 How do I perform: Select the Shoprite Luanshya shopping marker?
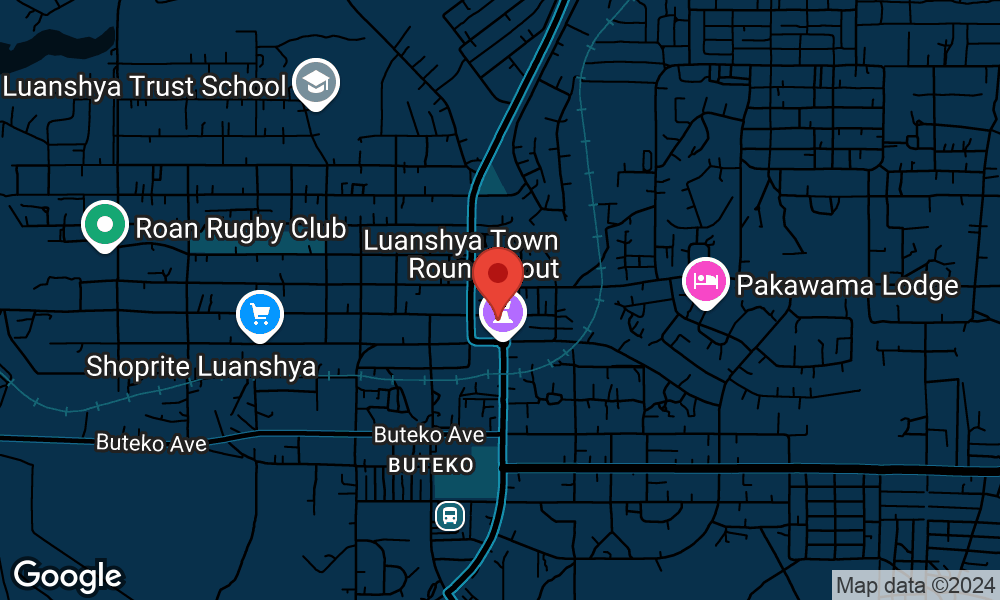click(x=260, y=315)
